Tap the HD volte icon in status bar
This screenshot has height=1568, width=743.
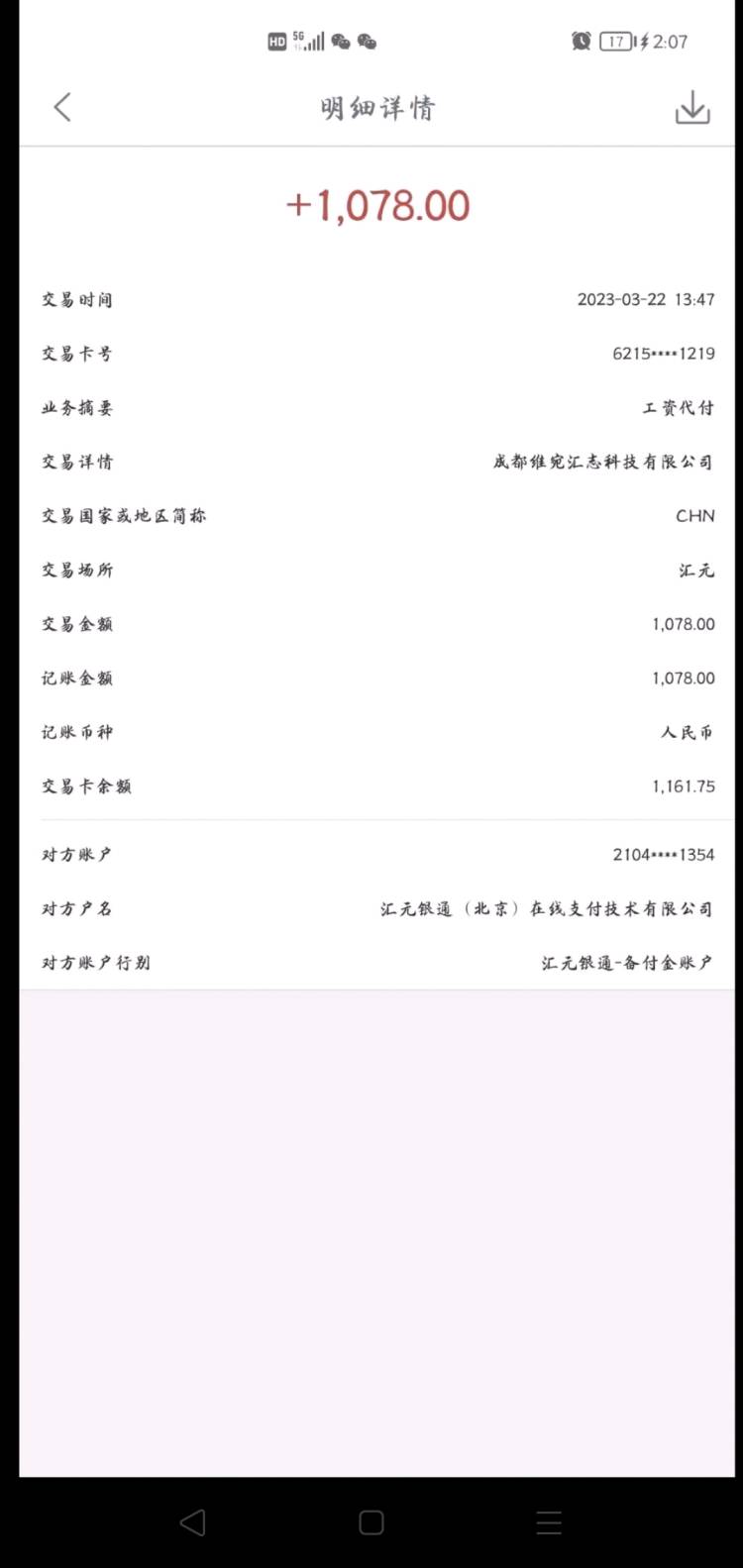tap(277, 41)
